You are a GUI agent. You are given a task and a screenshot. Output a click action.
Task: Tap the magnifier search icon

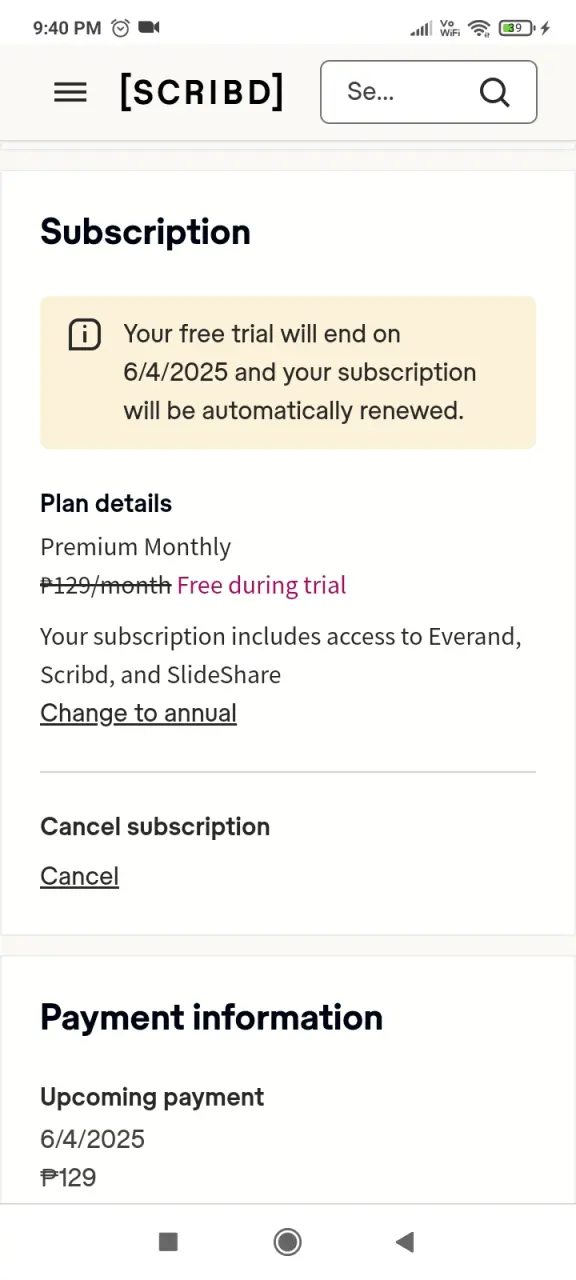click(495, 92)
